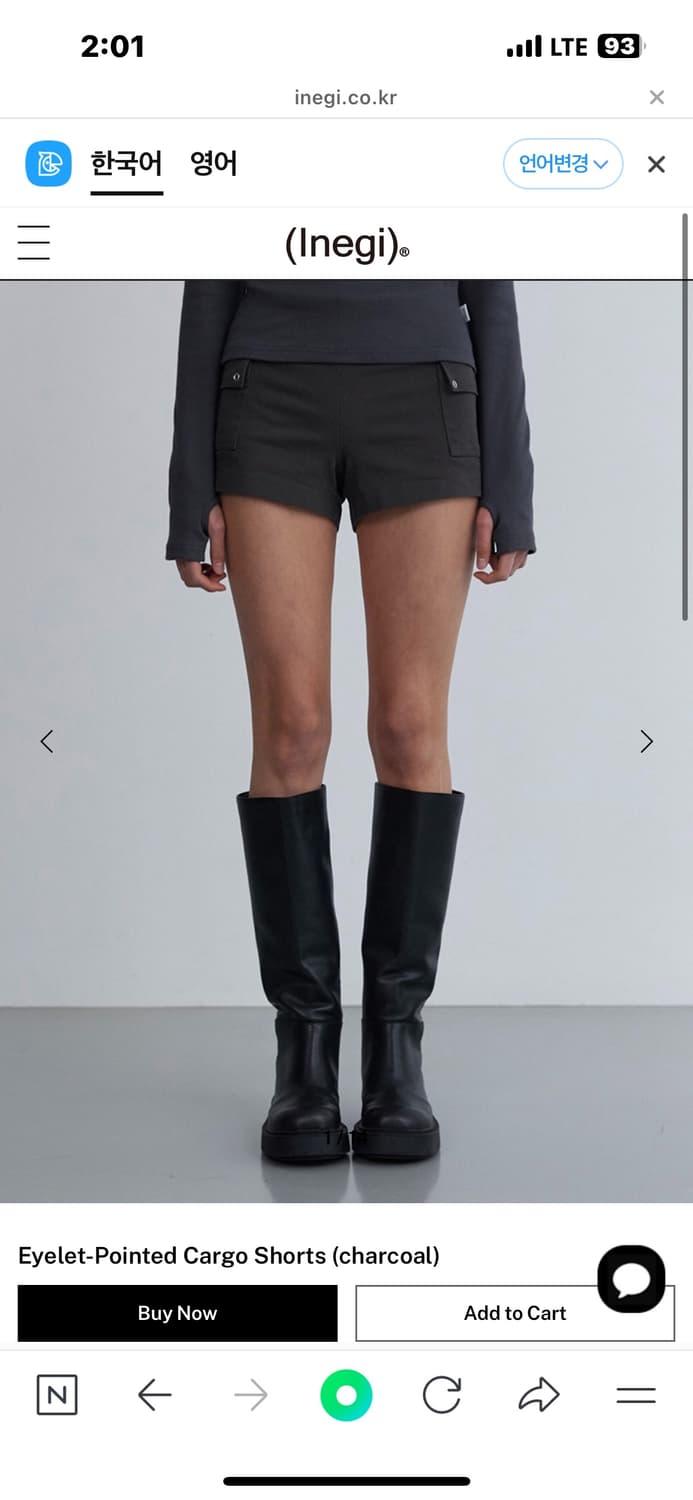Go to Inegi home via logo
The image size is (693, 1500).
click(346, 244)
